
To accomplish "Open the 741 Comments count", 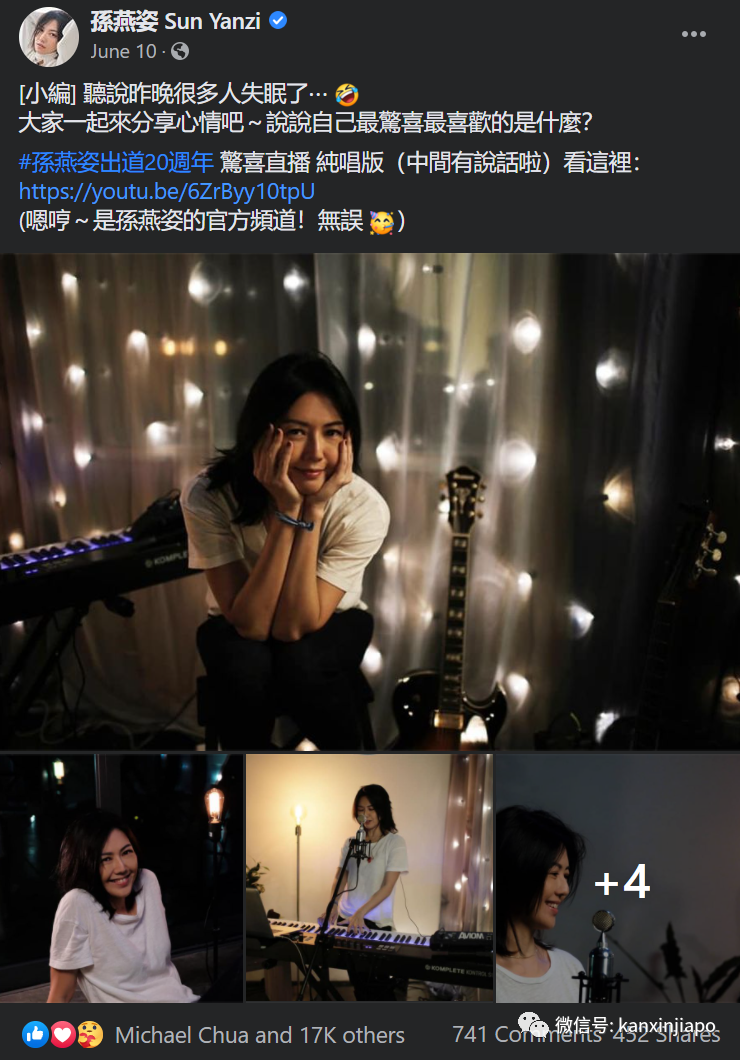I will point(495,1034).
